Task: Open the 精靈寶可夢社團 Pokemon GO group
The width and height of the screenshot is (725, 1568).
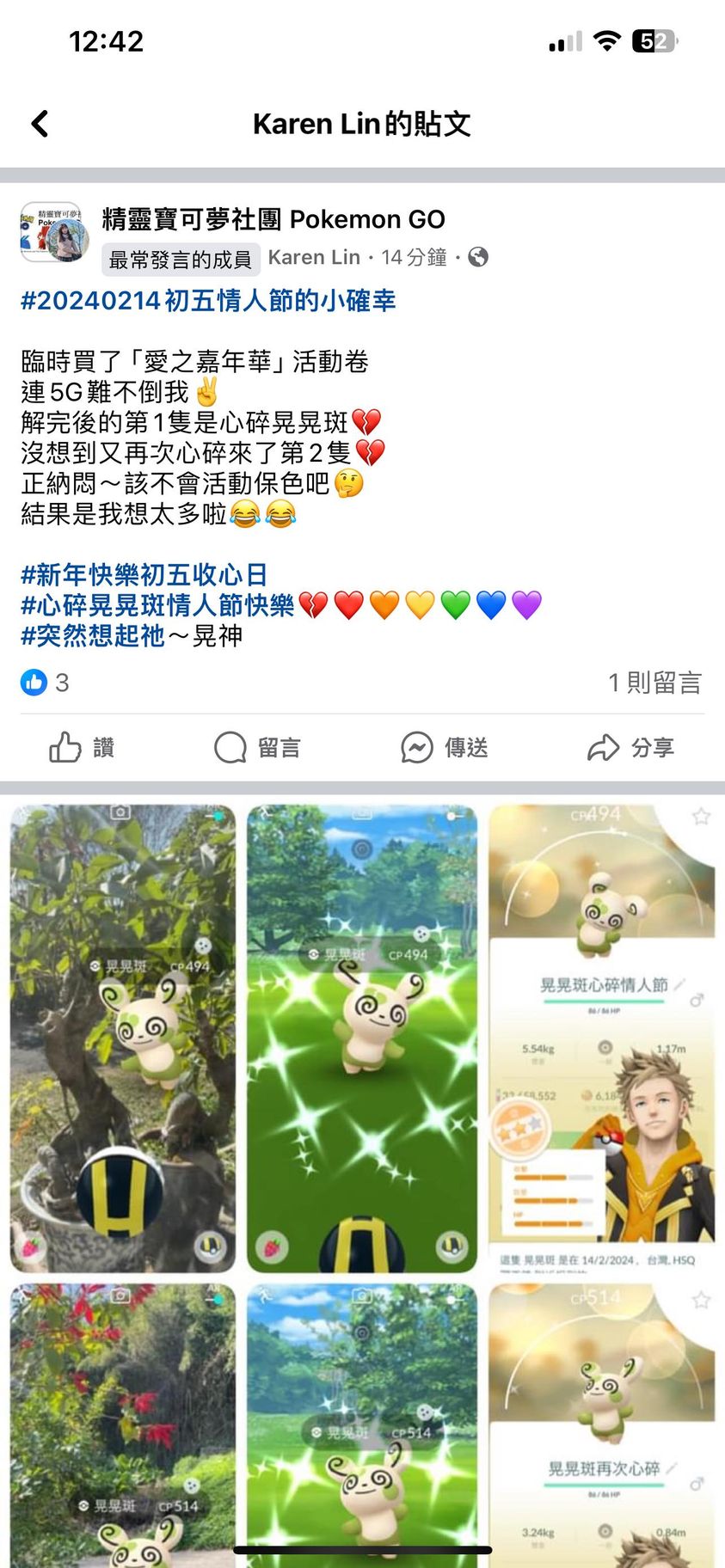Action: tap(273, 220)
